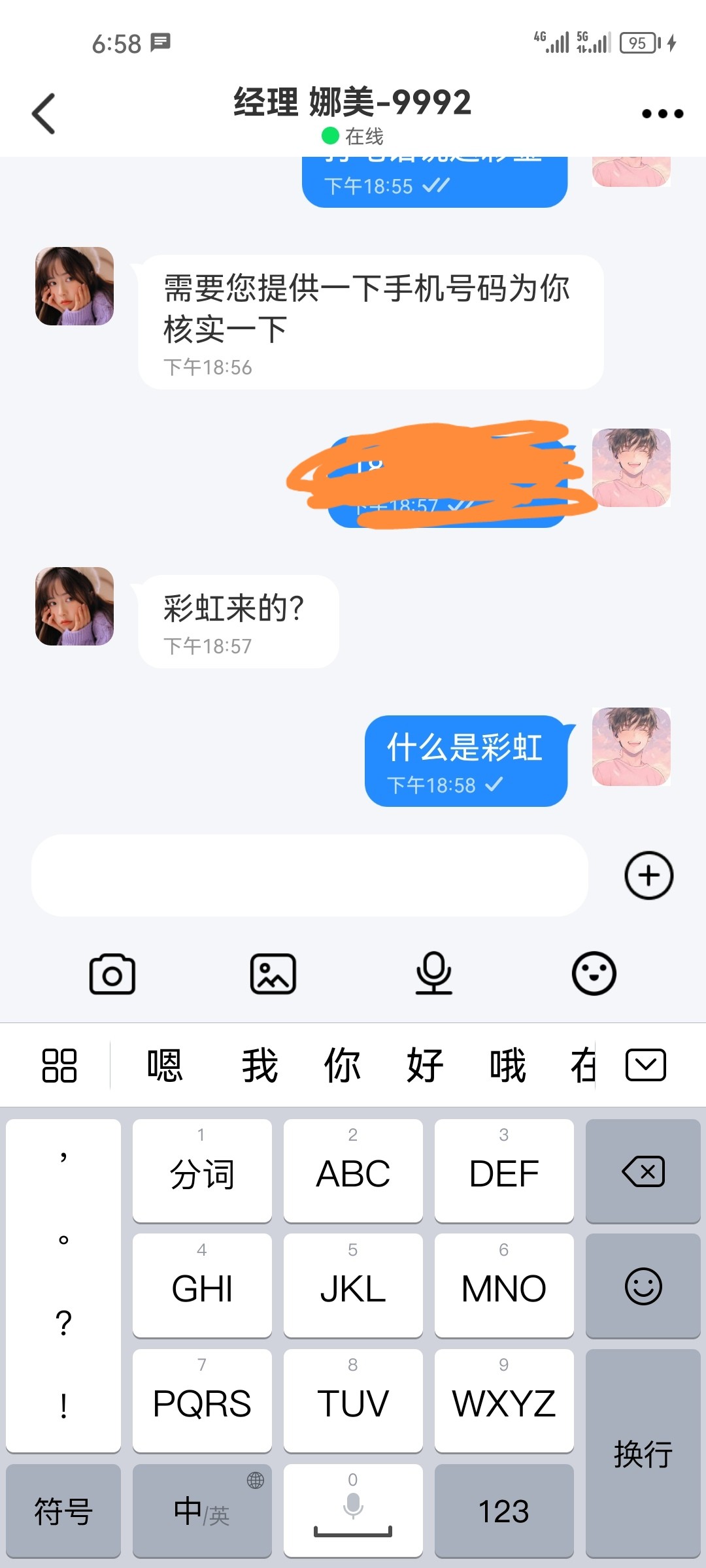Image resolution: width=706 pixels, height=1568 pixels.
Task: Open the three-dot overflow menu
Action: pyautogui.click(x=662, y=114)
